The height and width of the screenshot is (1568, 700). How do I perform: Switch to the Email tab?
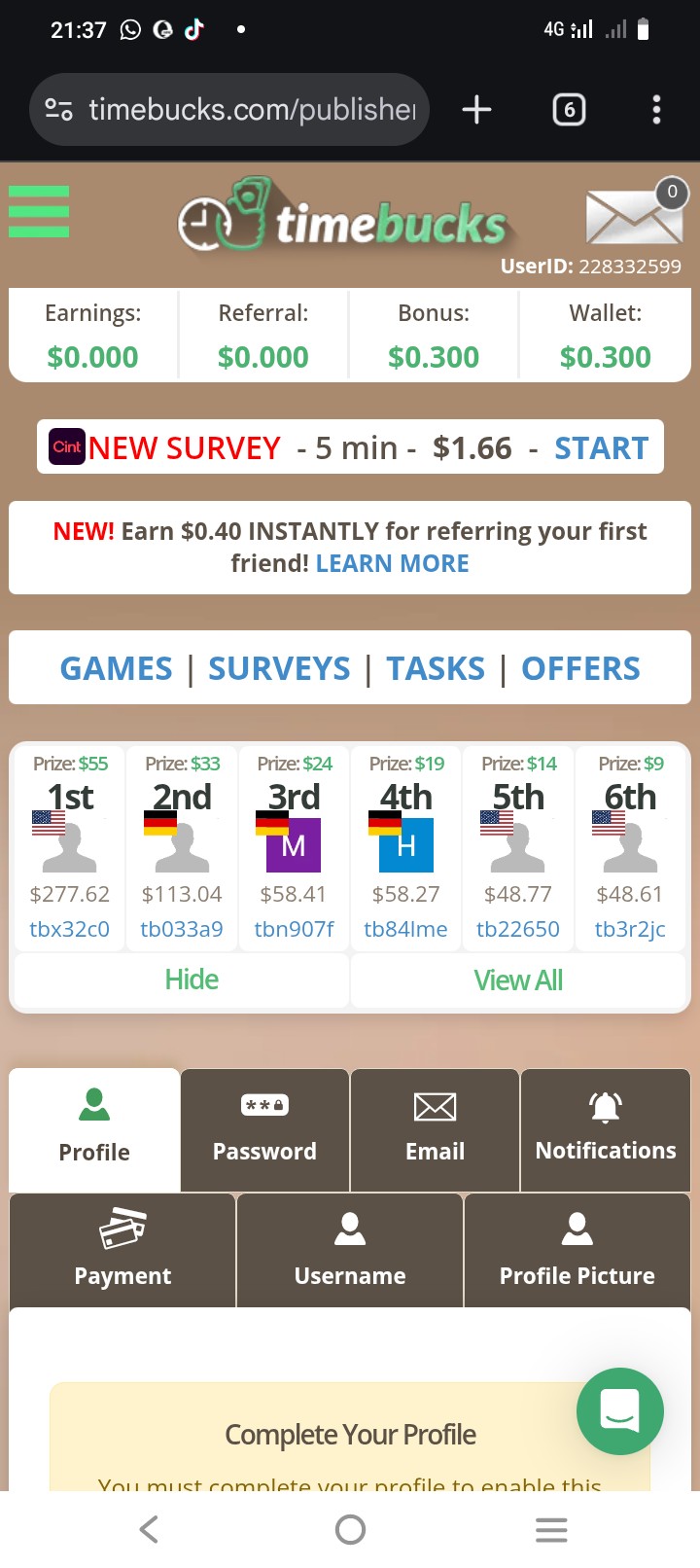[x=435, y=1129]
